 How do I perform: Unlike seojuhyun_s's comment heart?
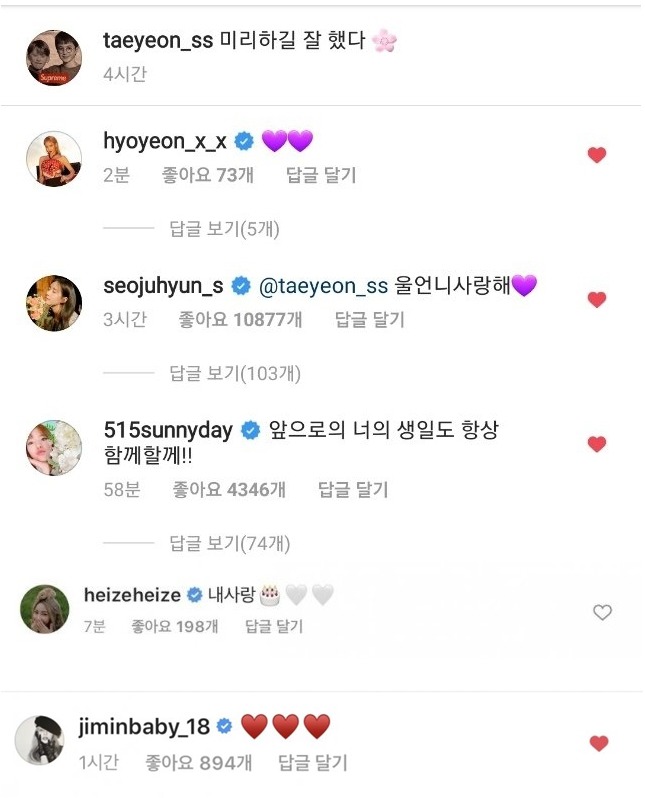point(597,300)
